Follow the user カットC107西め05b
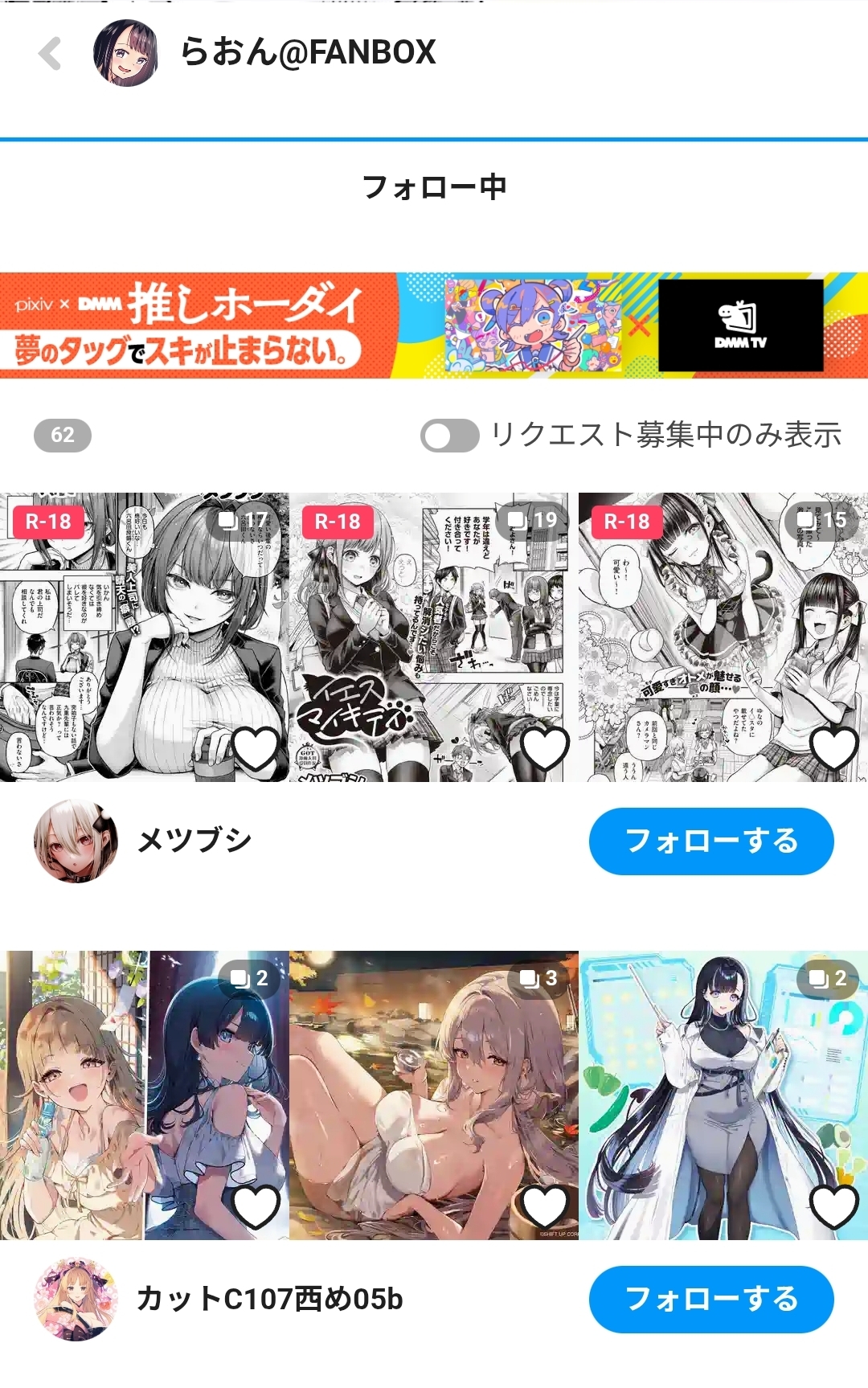Screen dimensions: 868x1388 tap(711, 1300)
